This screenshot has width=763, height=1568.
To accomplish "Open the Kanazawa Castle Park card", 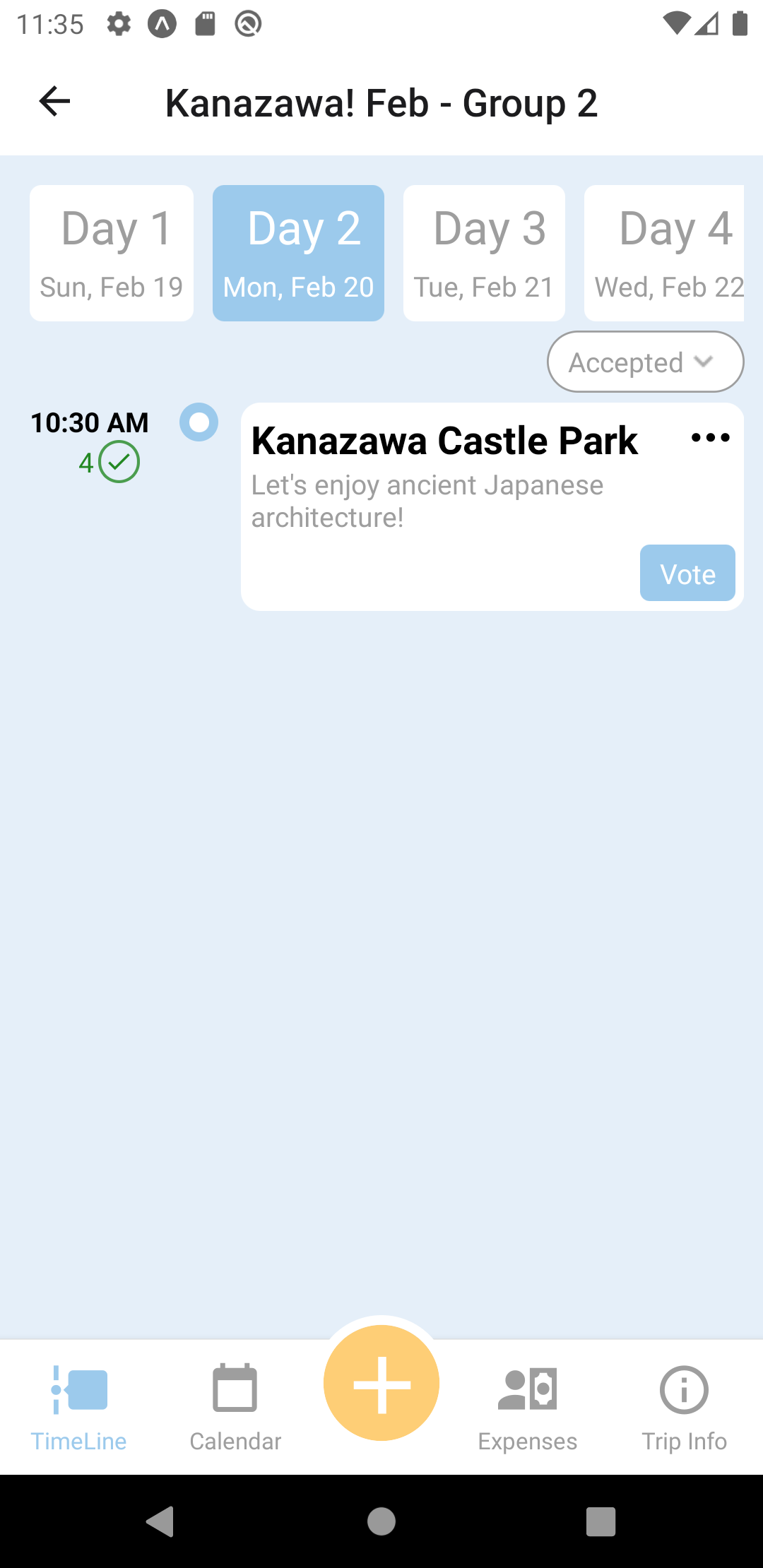I will coord(445,480).
